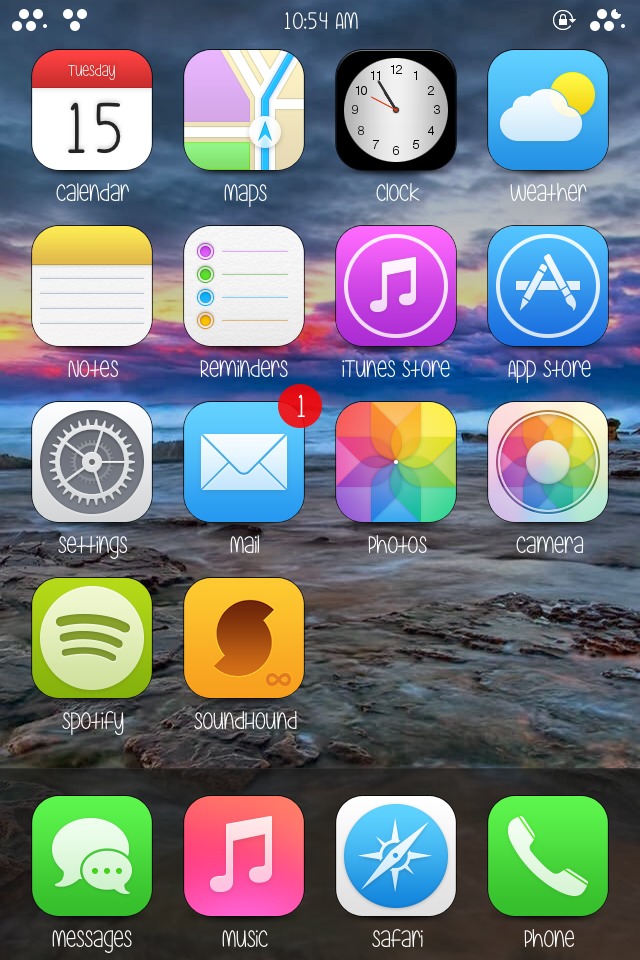Check the Weather app
Screen dimensions: 640x960
click(548, 110)
